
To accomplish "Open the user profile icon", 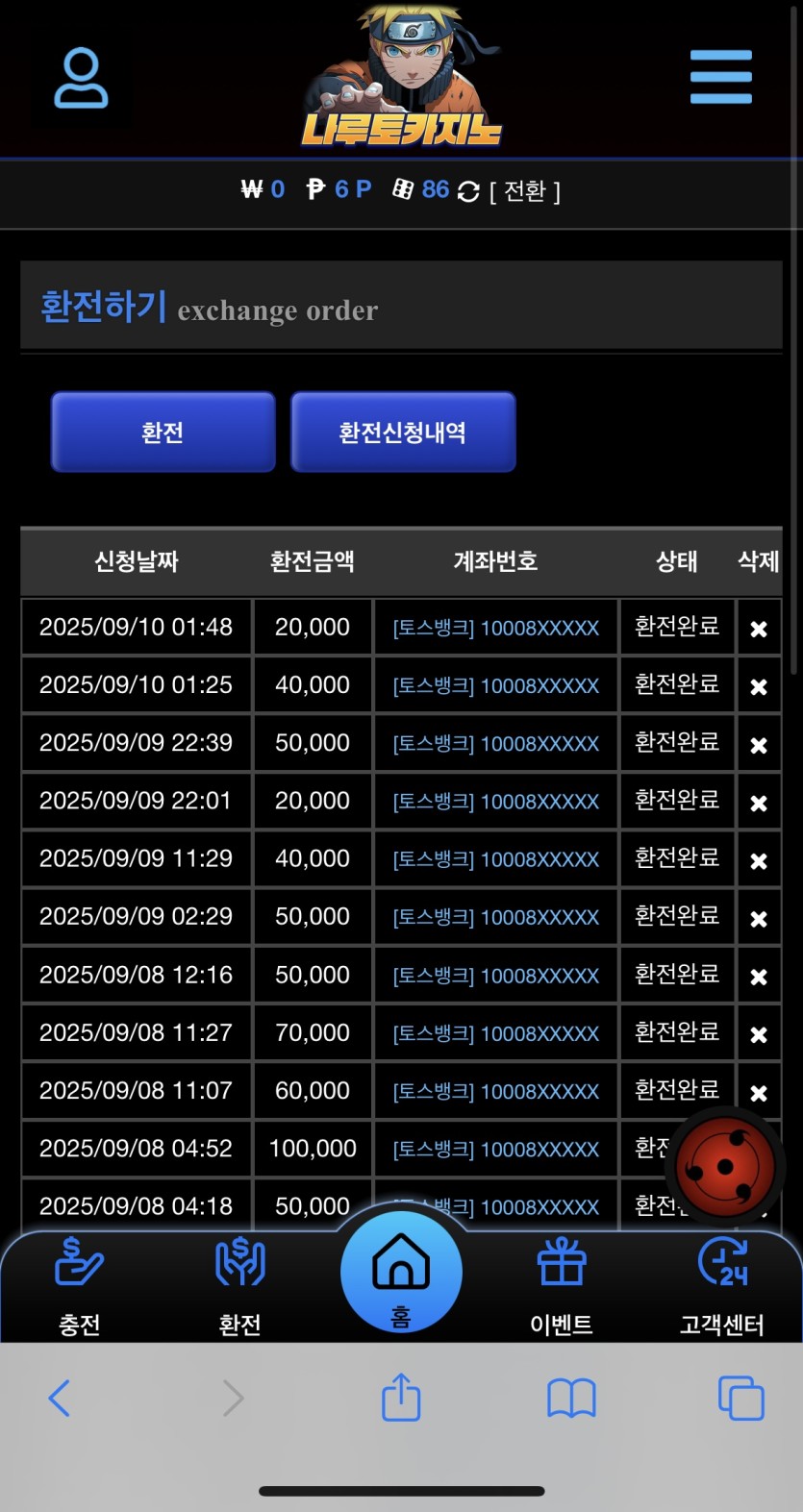I will coord(81,78).
